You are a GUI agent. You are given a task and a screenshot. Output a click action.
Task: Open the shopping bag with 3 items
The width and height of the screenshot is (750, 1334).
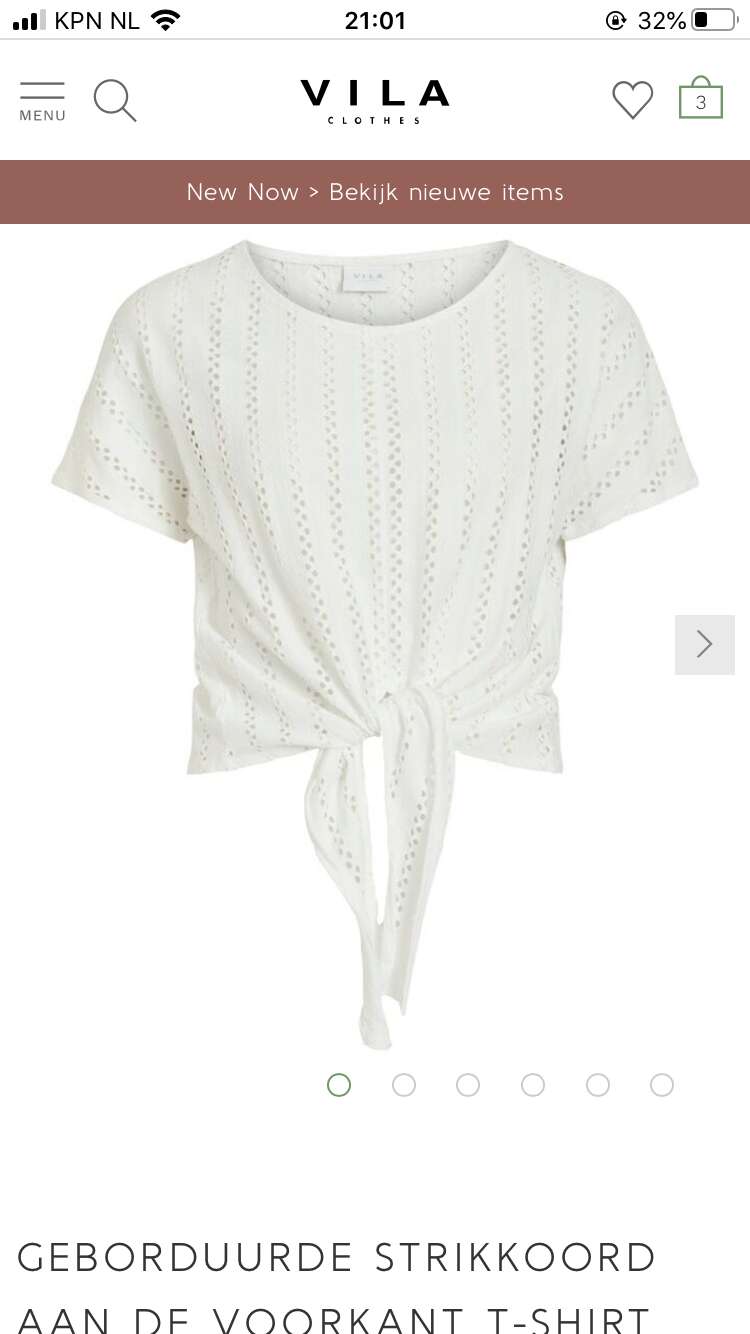pos(701,98)
